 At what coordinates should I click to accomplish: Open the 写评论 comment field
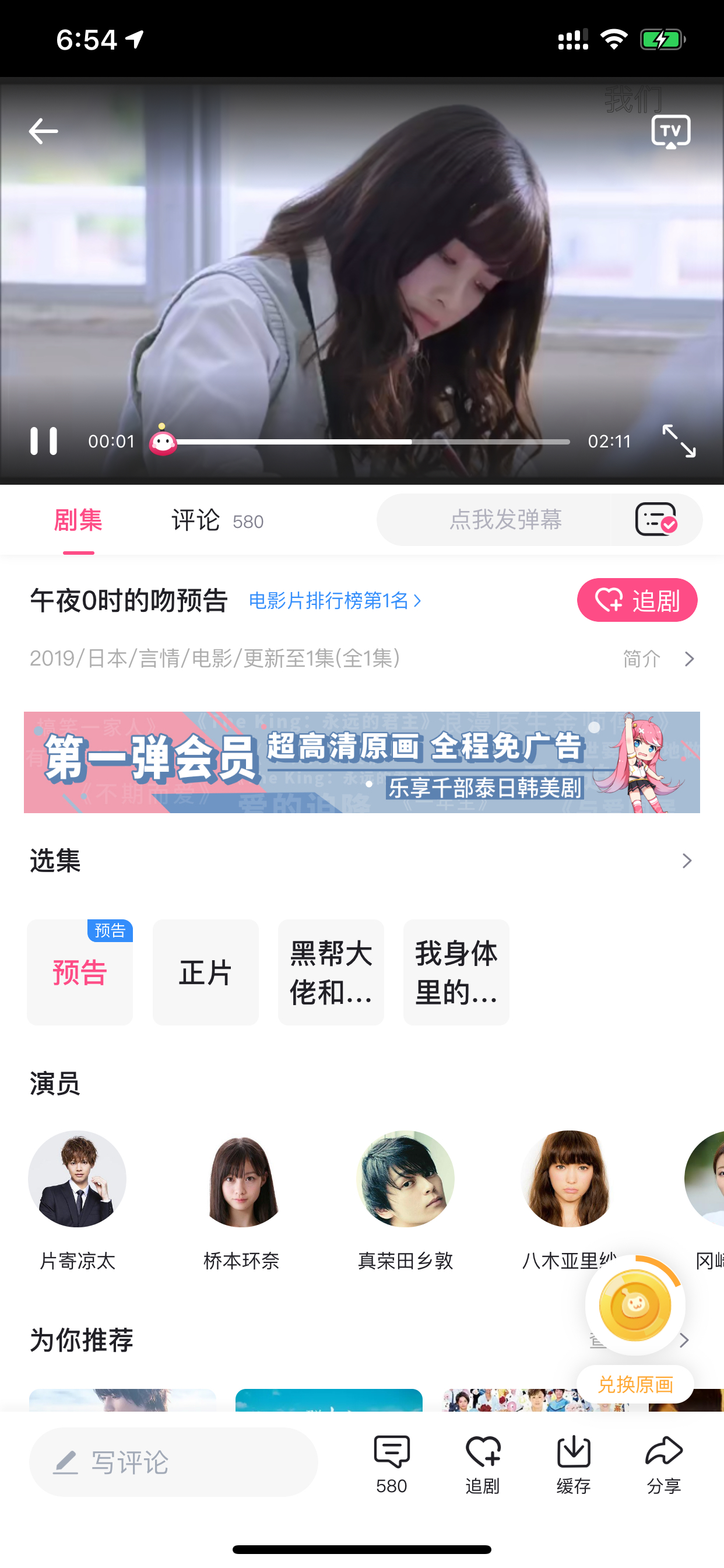pos(173,1462)
